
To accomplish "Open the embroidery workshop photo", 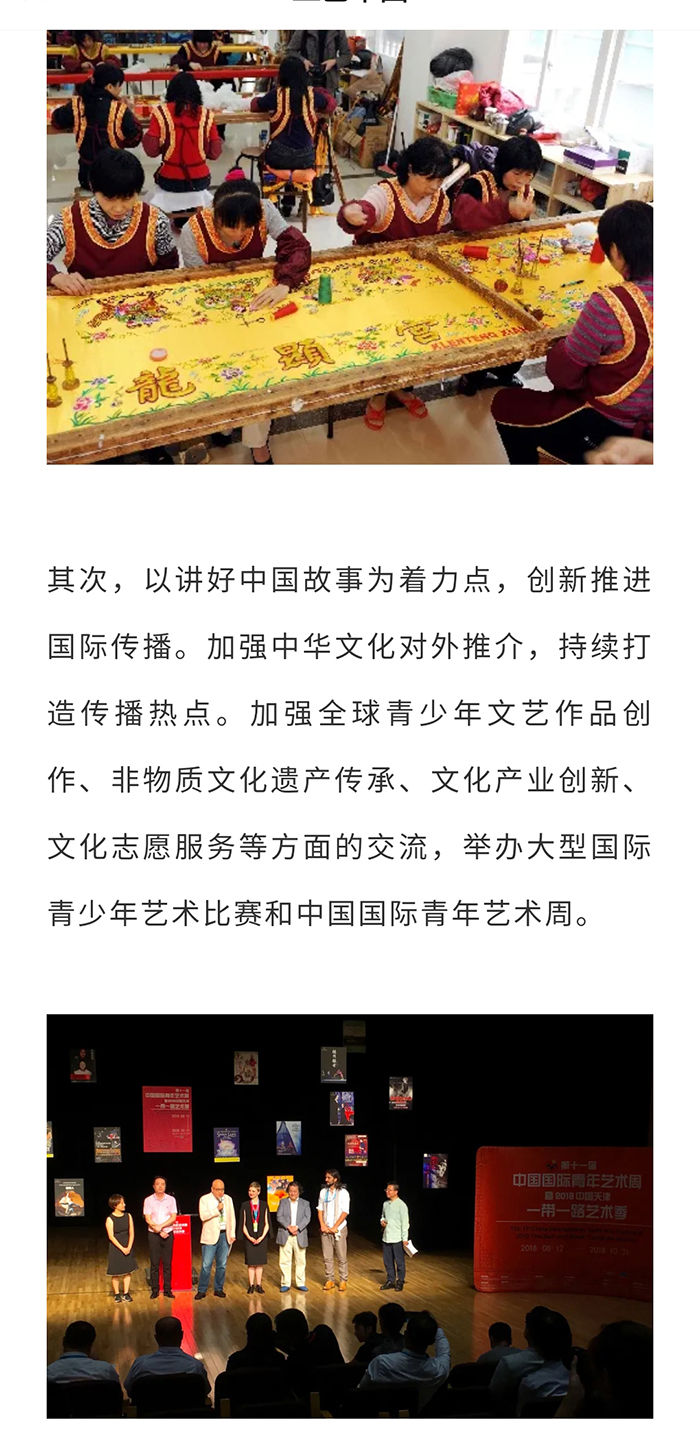I will pos(350,246).
